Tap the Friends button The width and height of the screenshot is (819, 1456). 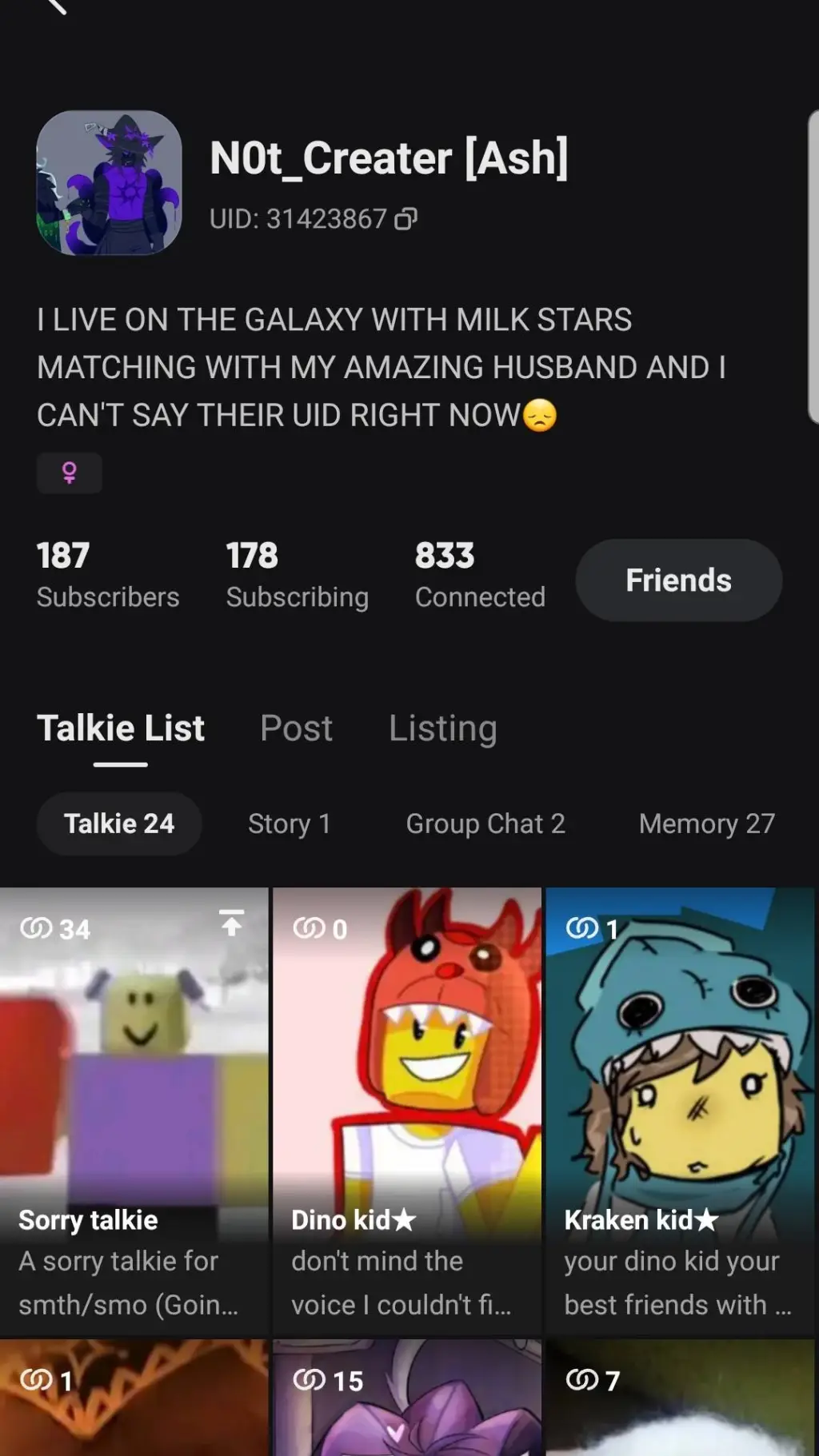(x=678, y=580)
